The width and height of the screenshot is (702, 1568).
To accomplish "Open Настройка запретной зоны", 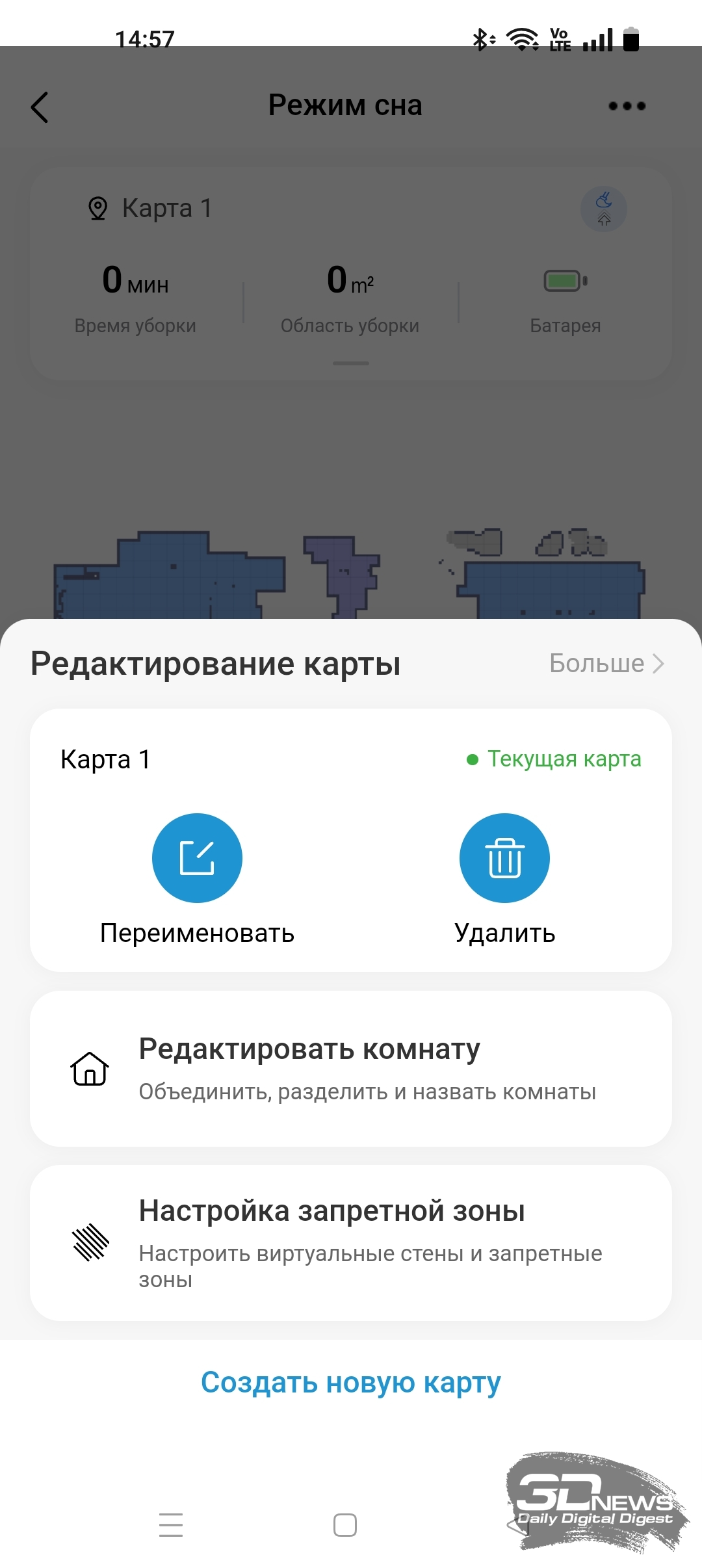I will coord(351,1243).
